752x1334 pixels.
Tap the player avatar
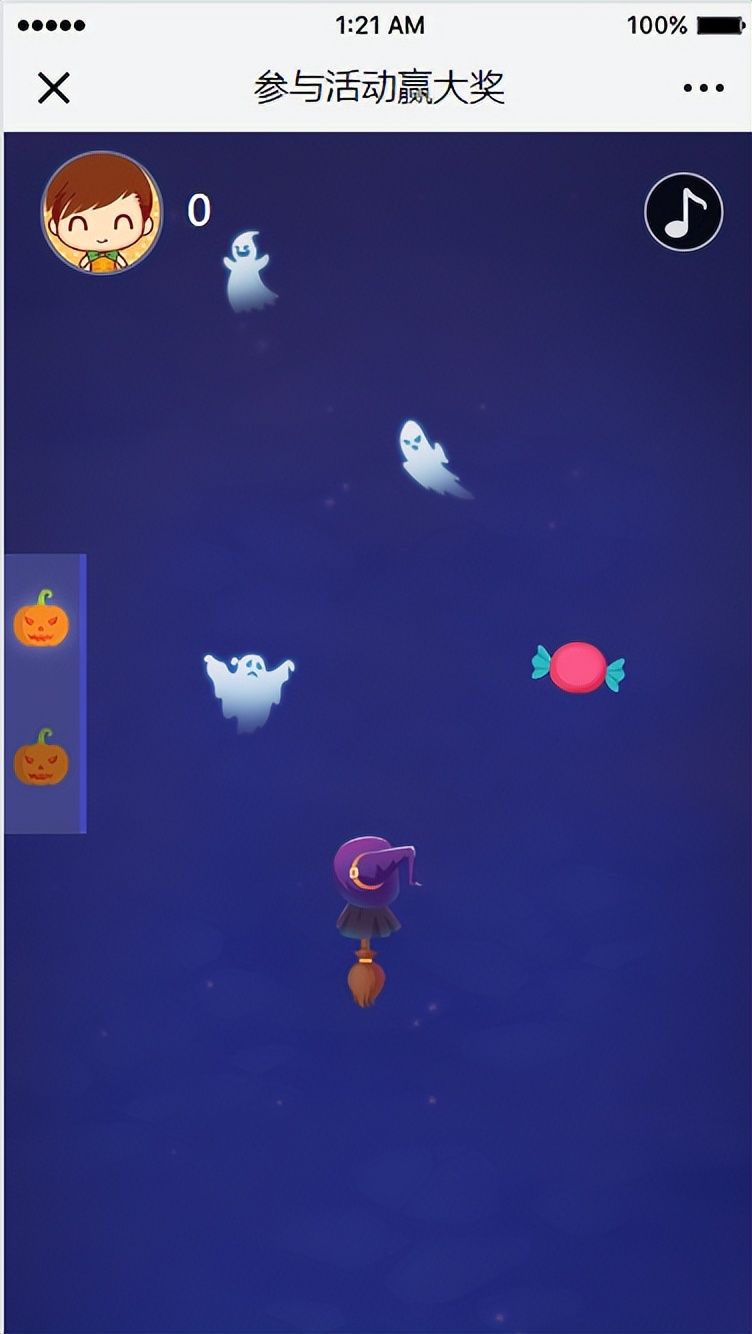101,213
